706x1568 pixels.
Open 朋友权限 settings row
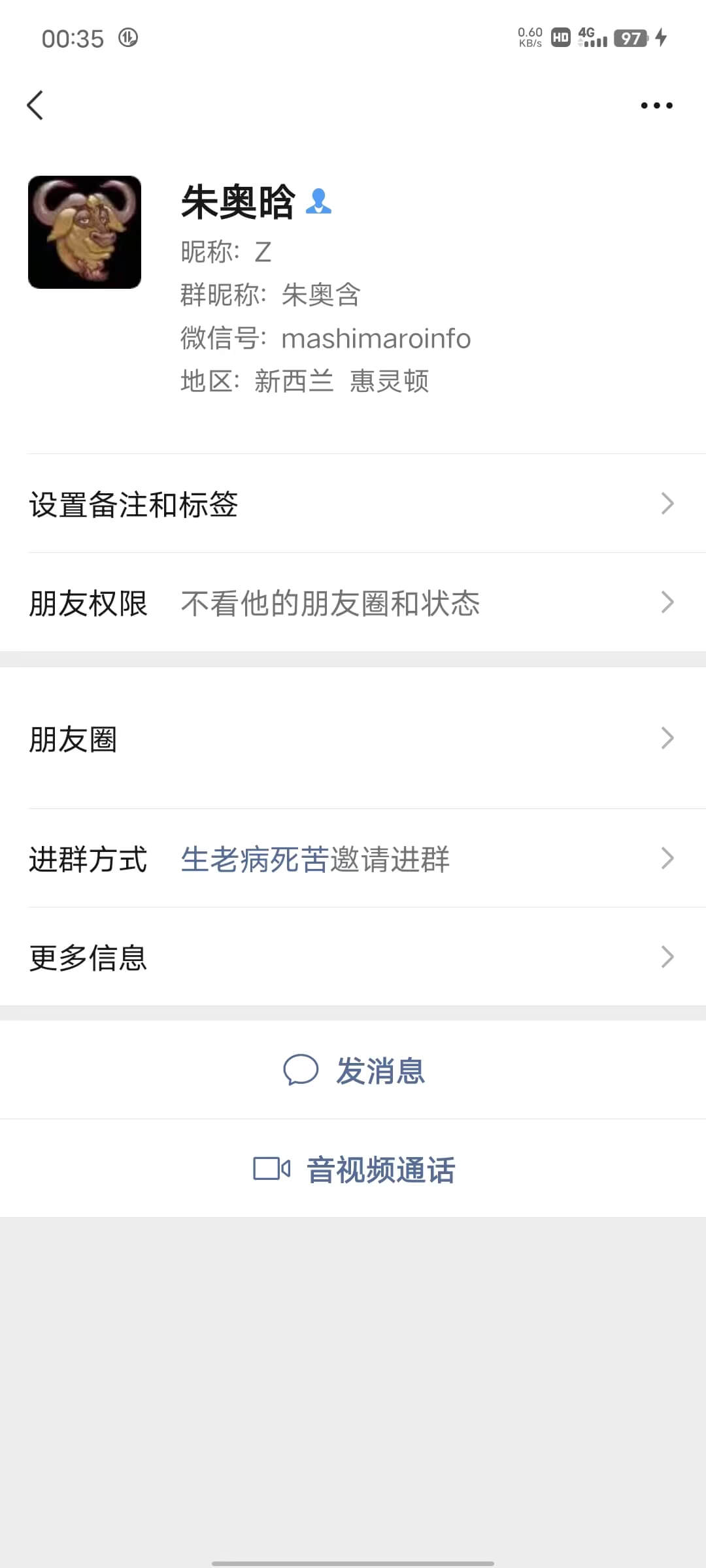[x=353, y=602]
